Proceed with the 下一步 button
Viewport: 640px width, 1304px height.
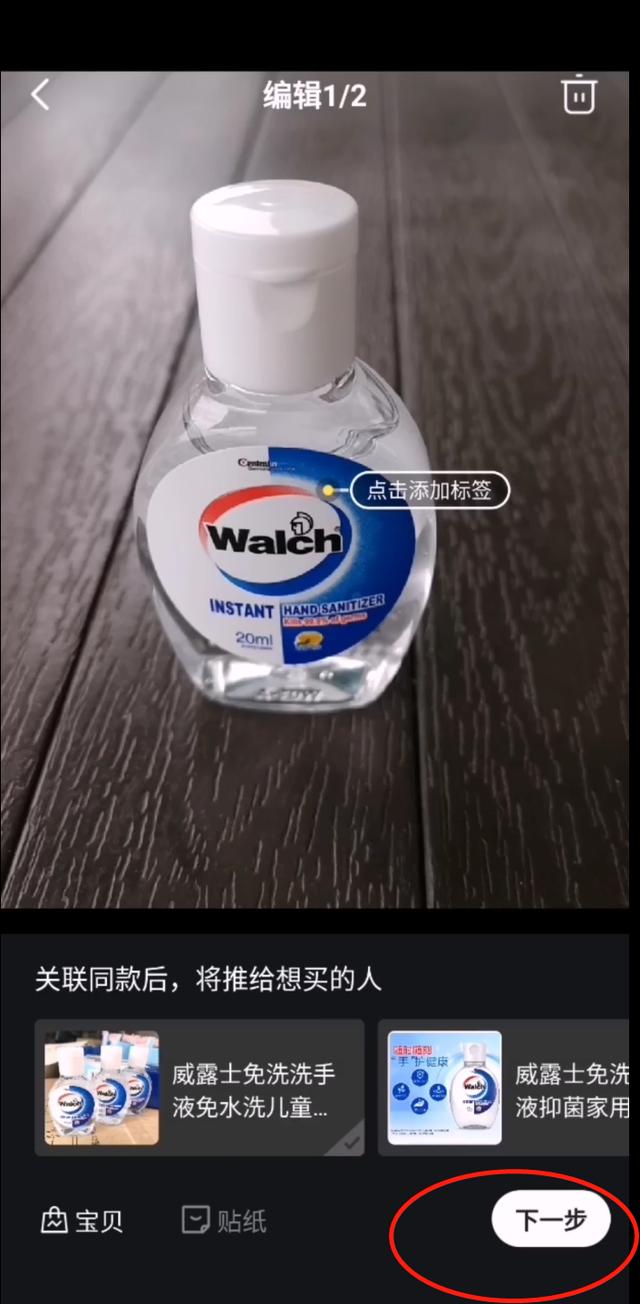[x=550, y=1220]
